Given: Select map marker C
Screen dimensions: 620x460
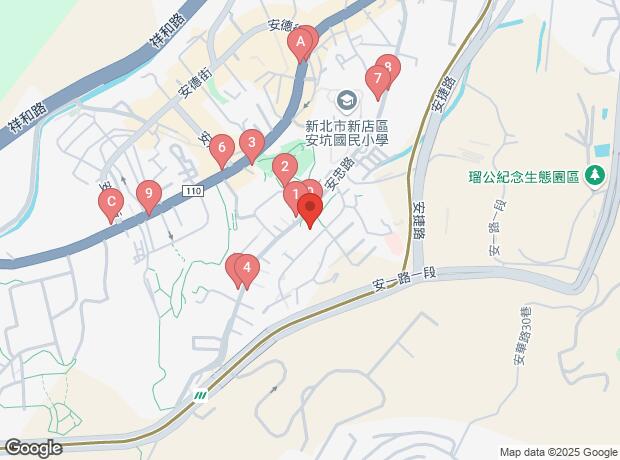Looking at the screenshot, I should coord(111,203).
